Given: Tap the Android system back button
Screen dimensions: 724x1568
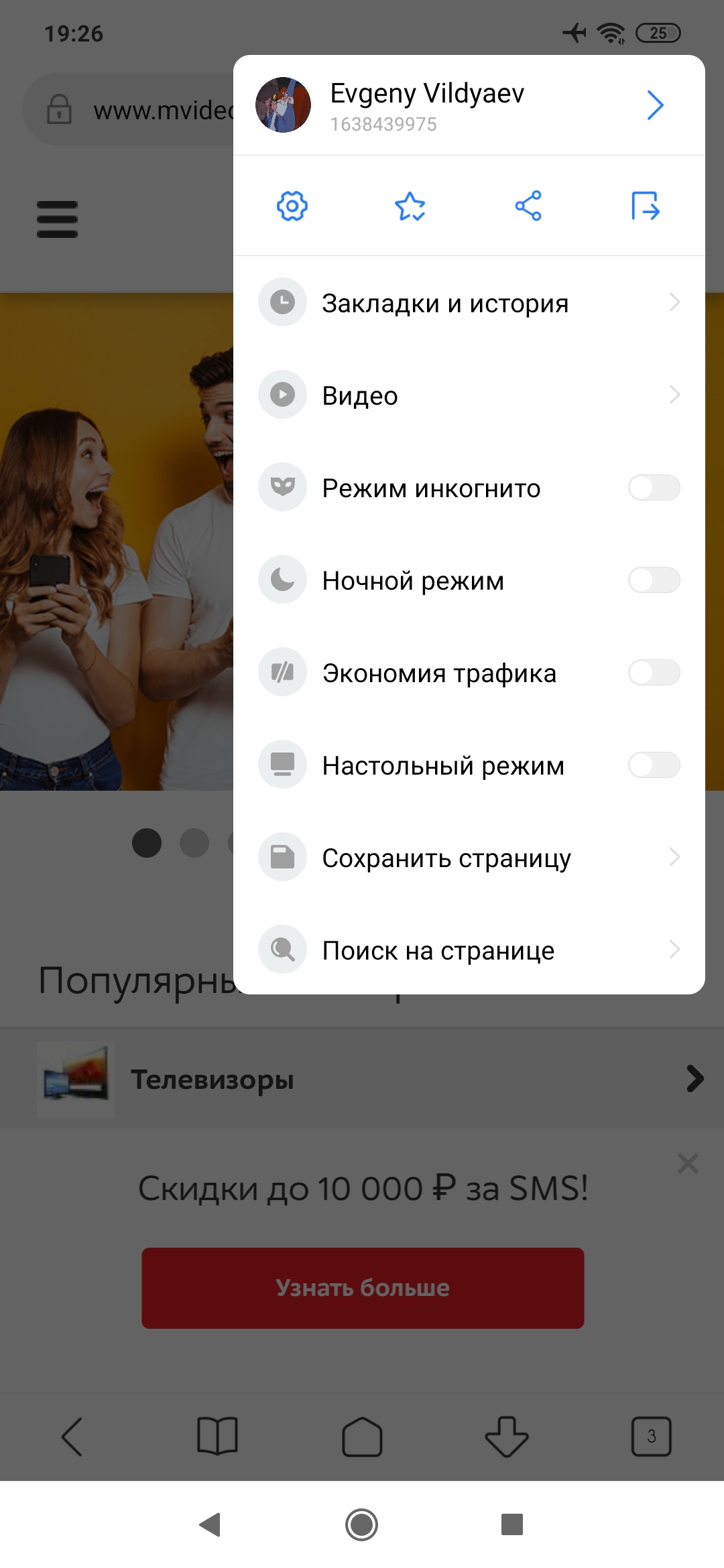Looking at the screenshot, I should pos(210,1524).
